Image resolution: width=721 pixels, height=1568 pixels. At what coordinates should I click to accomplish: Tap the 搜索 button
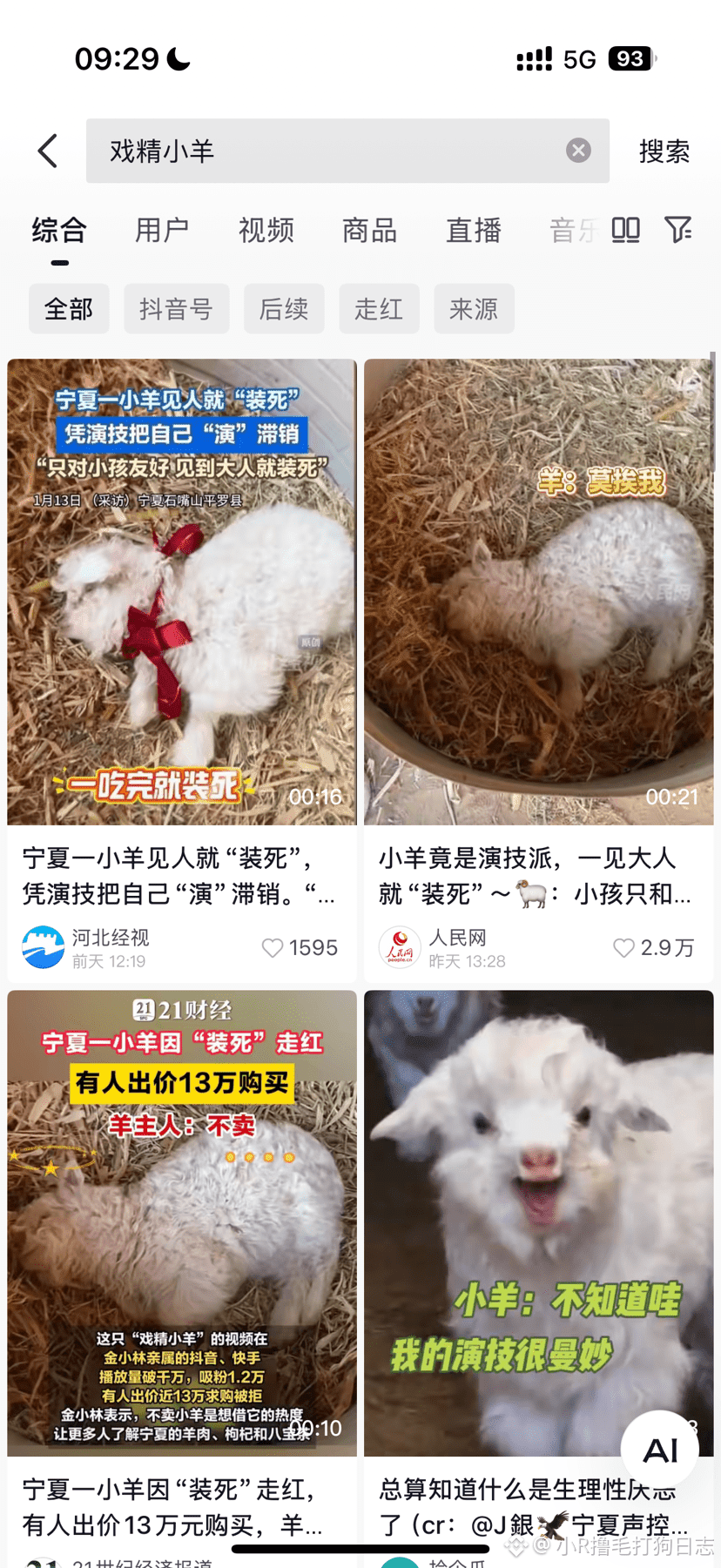coord(664,151)
